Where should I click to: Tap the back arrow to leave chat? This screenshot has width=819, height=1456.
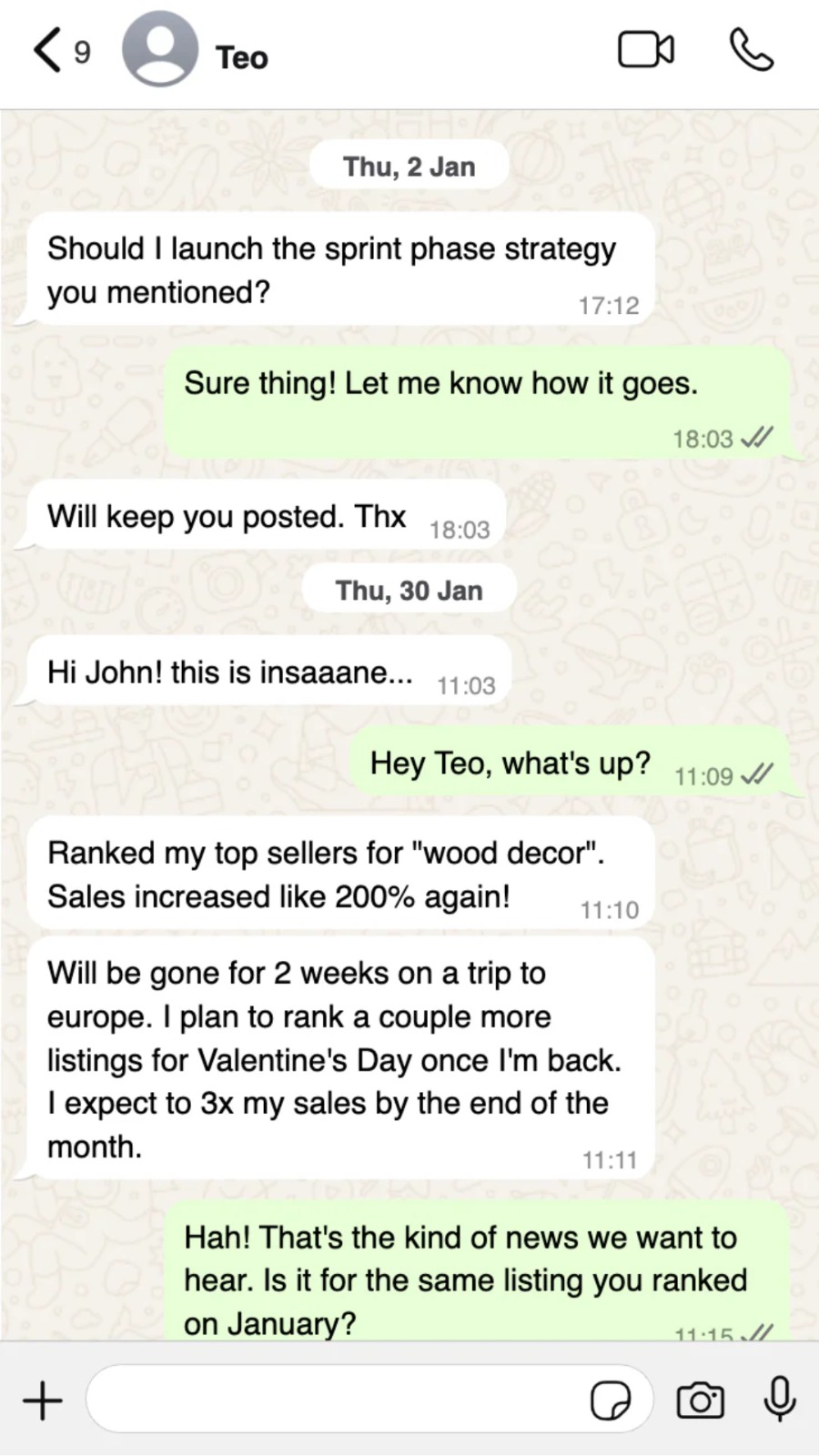tap(44, 50)
